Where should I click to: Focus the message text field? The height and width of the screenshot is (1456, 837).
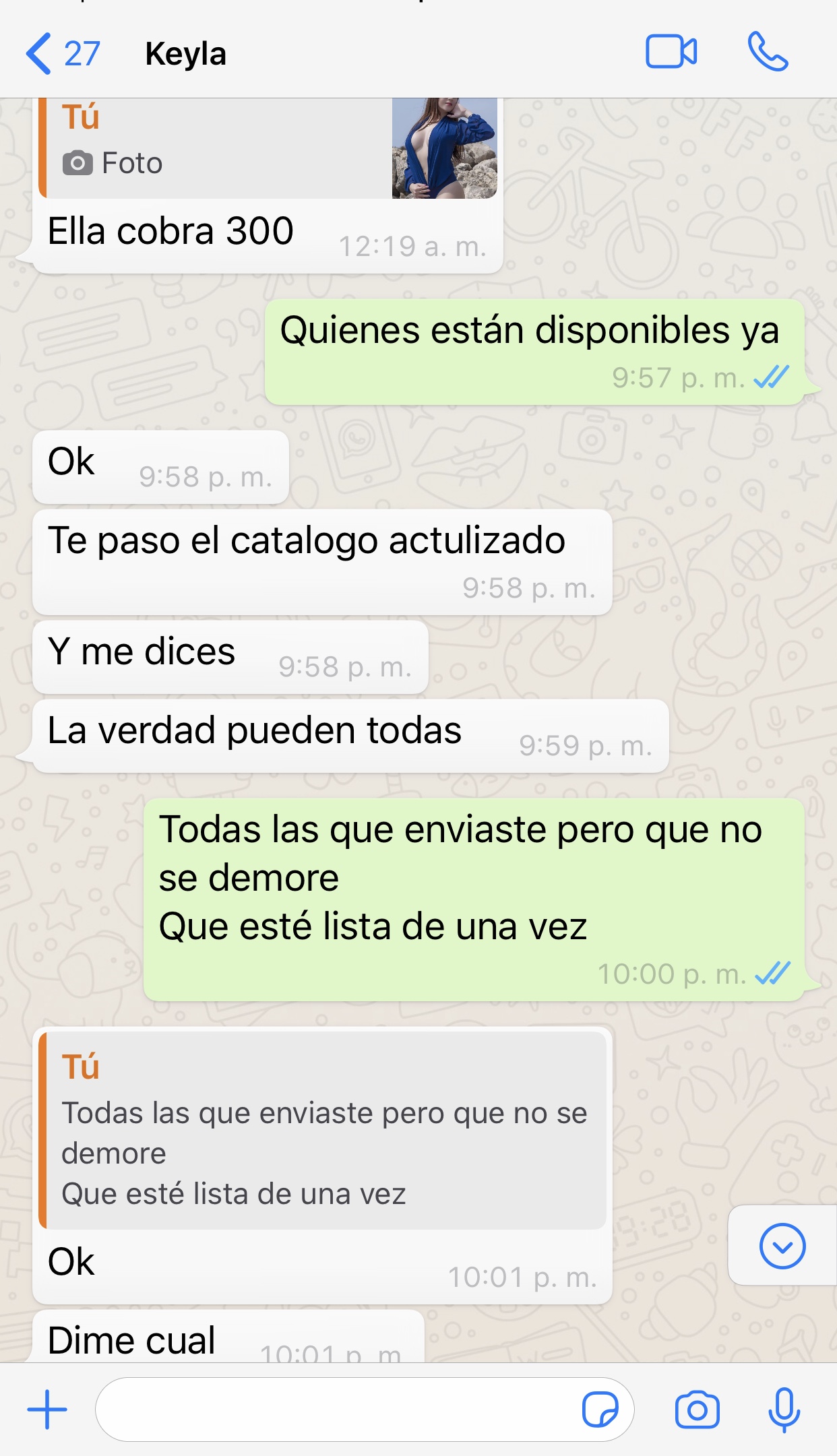tap(337, 1410)
